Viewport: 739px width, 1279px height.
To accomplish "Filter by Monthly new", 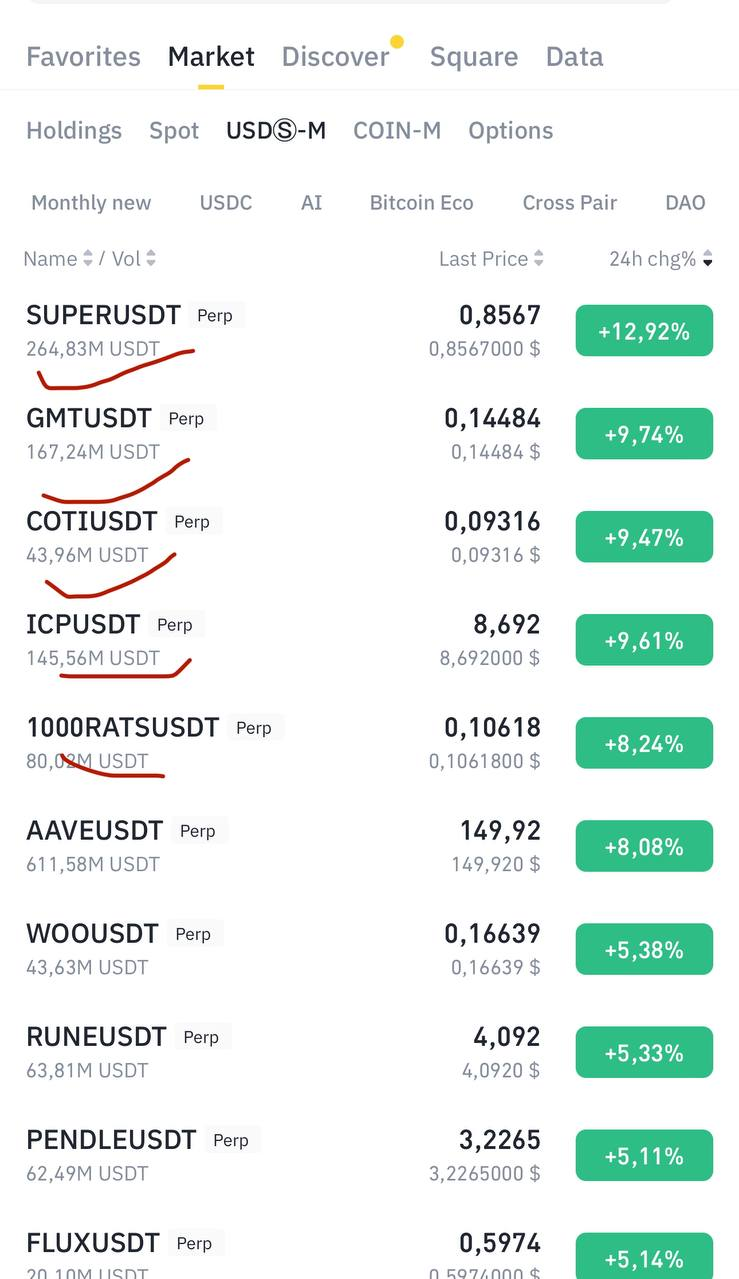I will click(91, 203).
